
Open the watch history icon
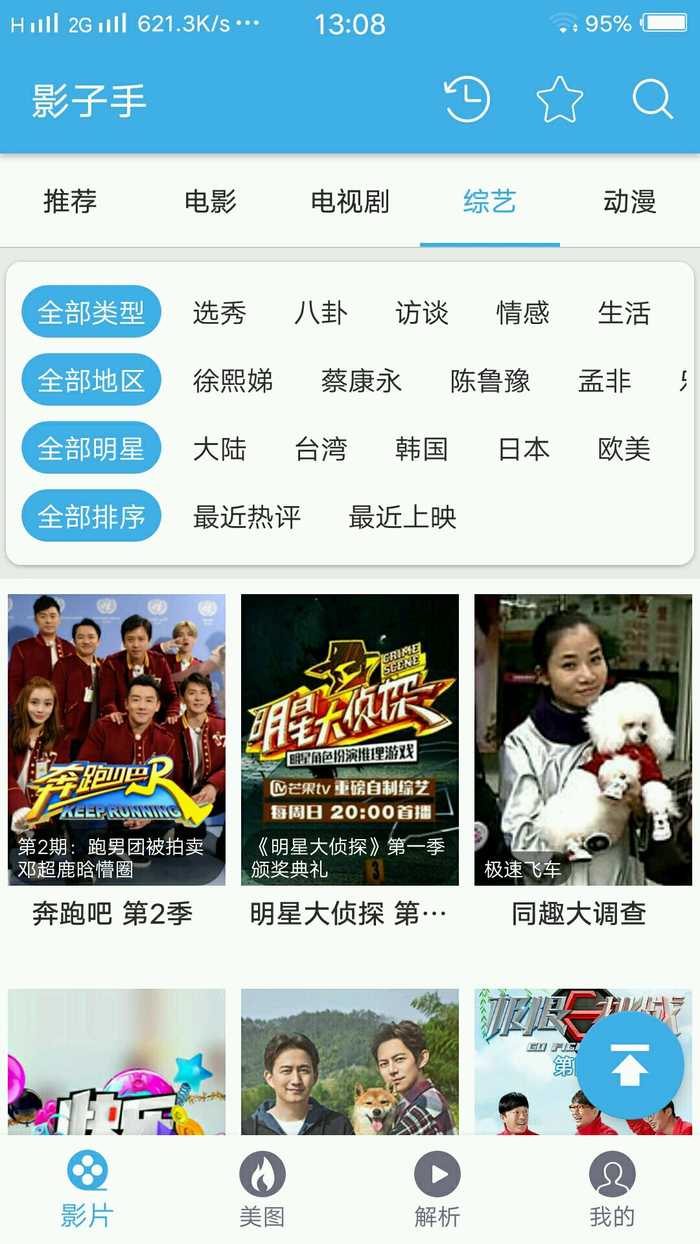coord(466,100)
